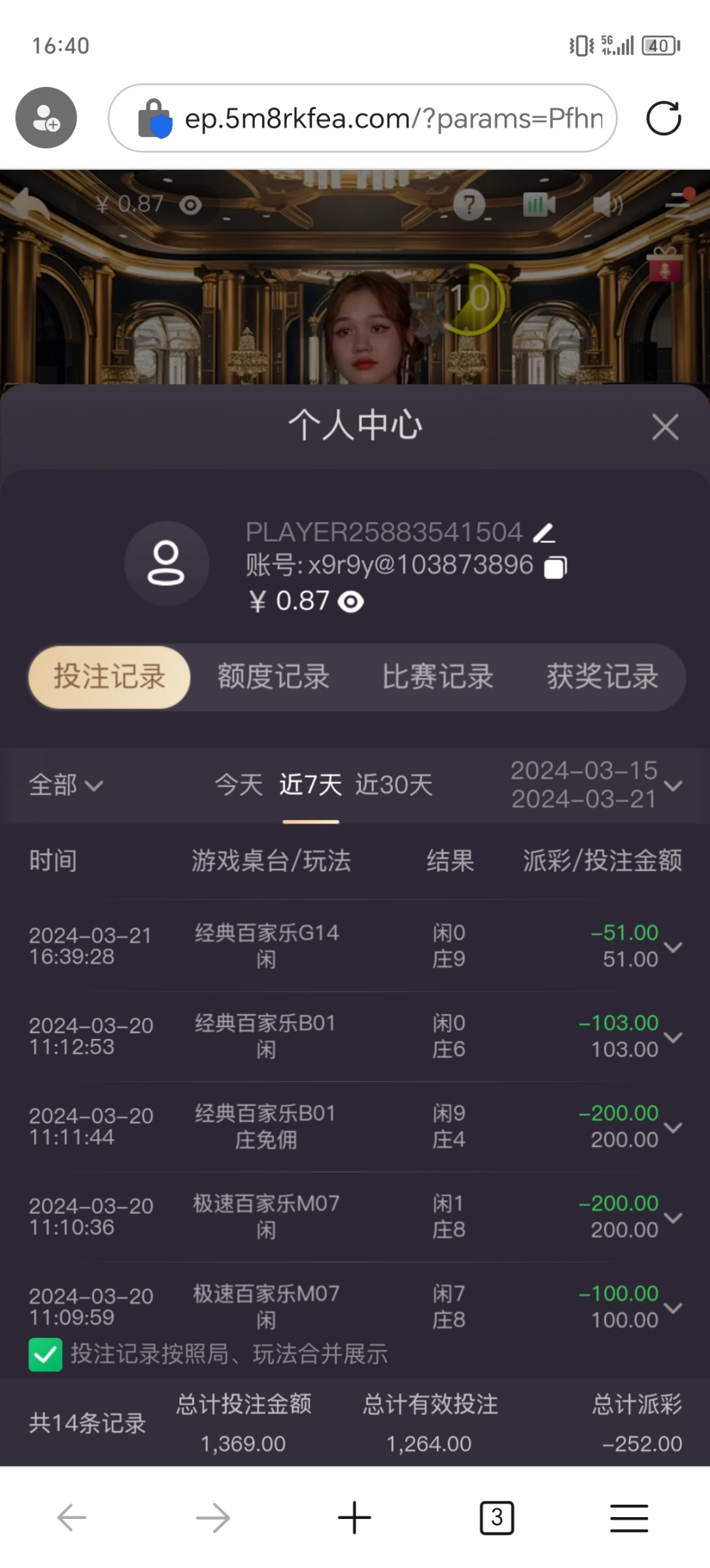The image size is (710, 1568).
Task: Copy account number using copy icon
Action: [552, 567]
